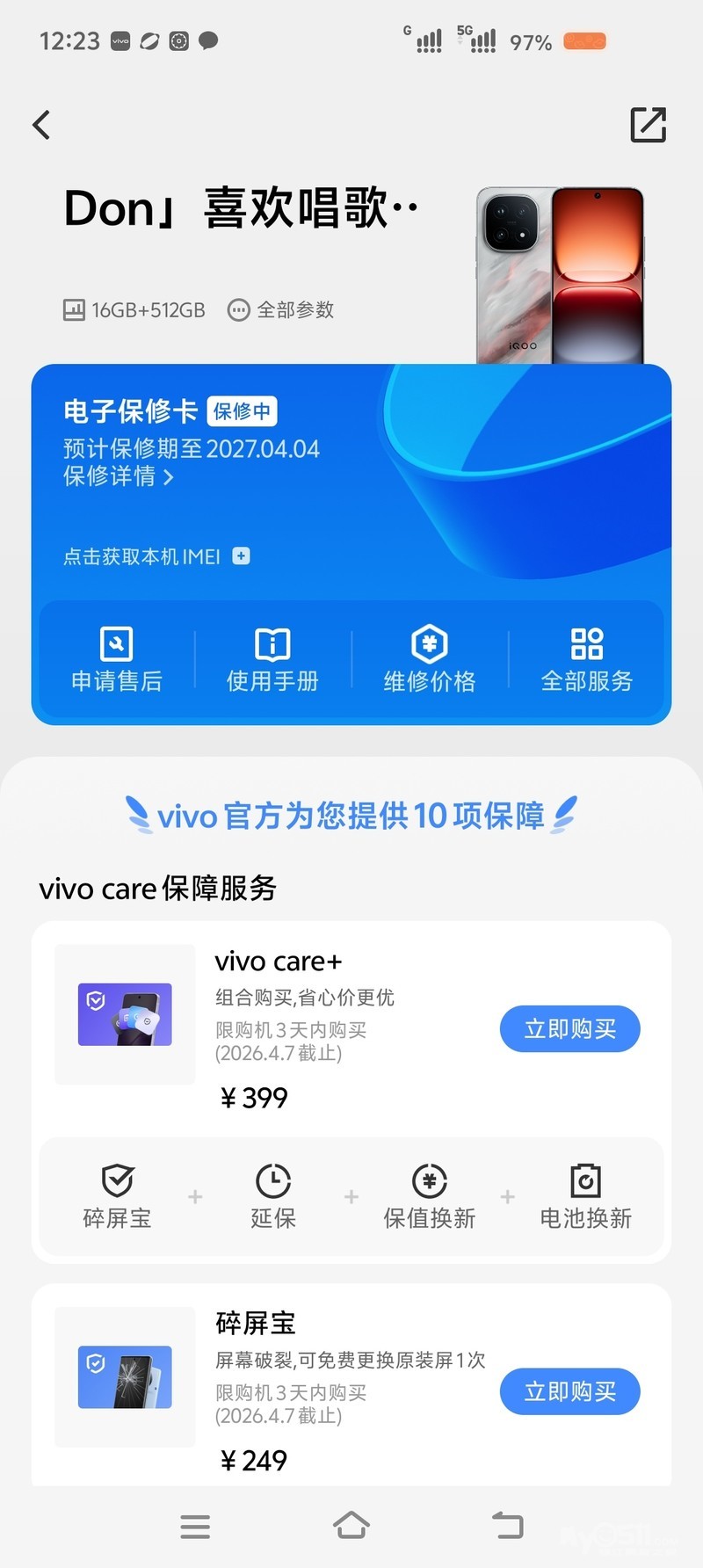Buy 碎屏宝 for ¥249 with 立即购买

(569, 1391)
